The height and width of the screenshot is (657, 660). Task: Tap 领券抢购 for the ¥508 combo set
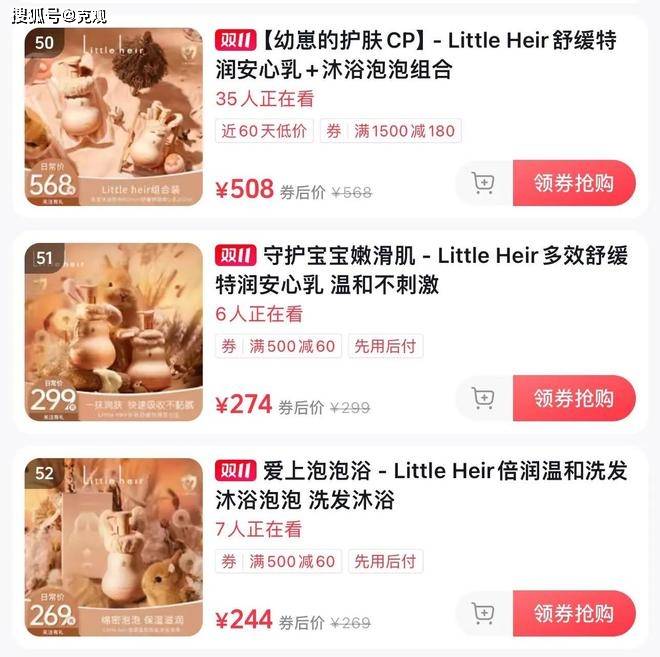pyautogui.click(x=574, y=183)
